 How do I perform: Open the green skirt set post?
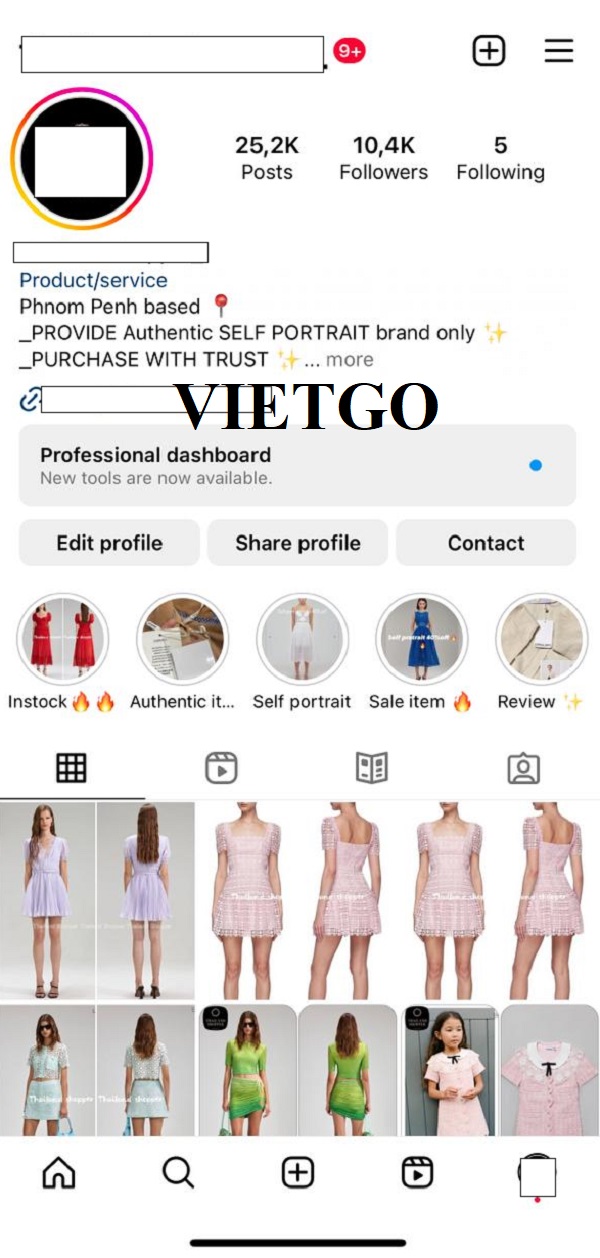coord(297,1070)
